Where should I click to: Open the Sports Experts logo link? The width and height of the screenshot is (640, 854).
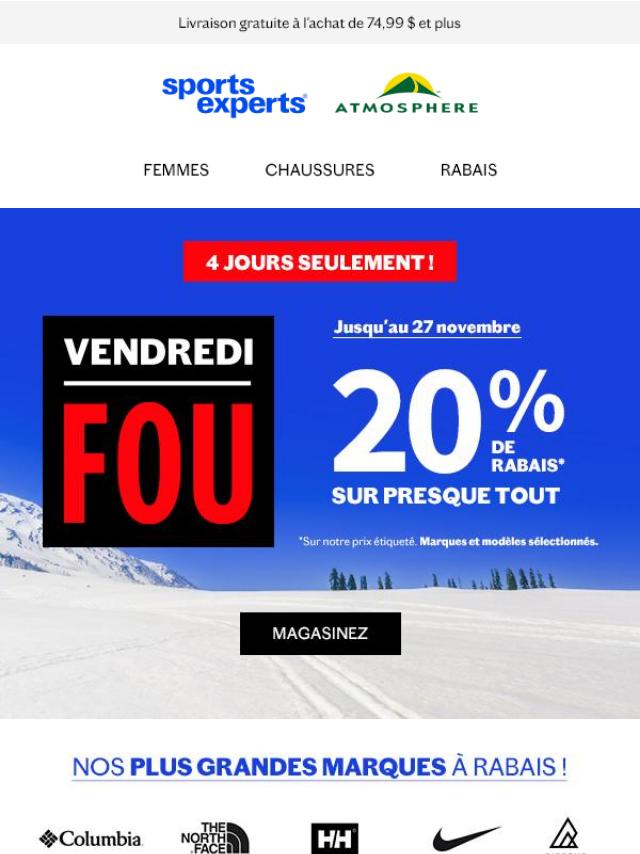(x=234, y=96)
